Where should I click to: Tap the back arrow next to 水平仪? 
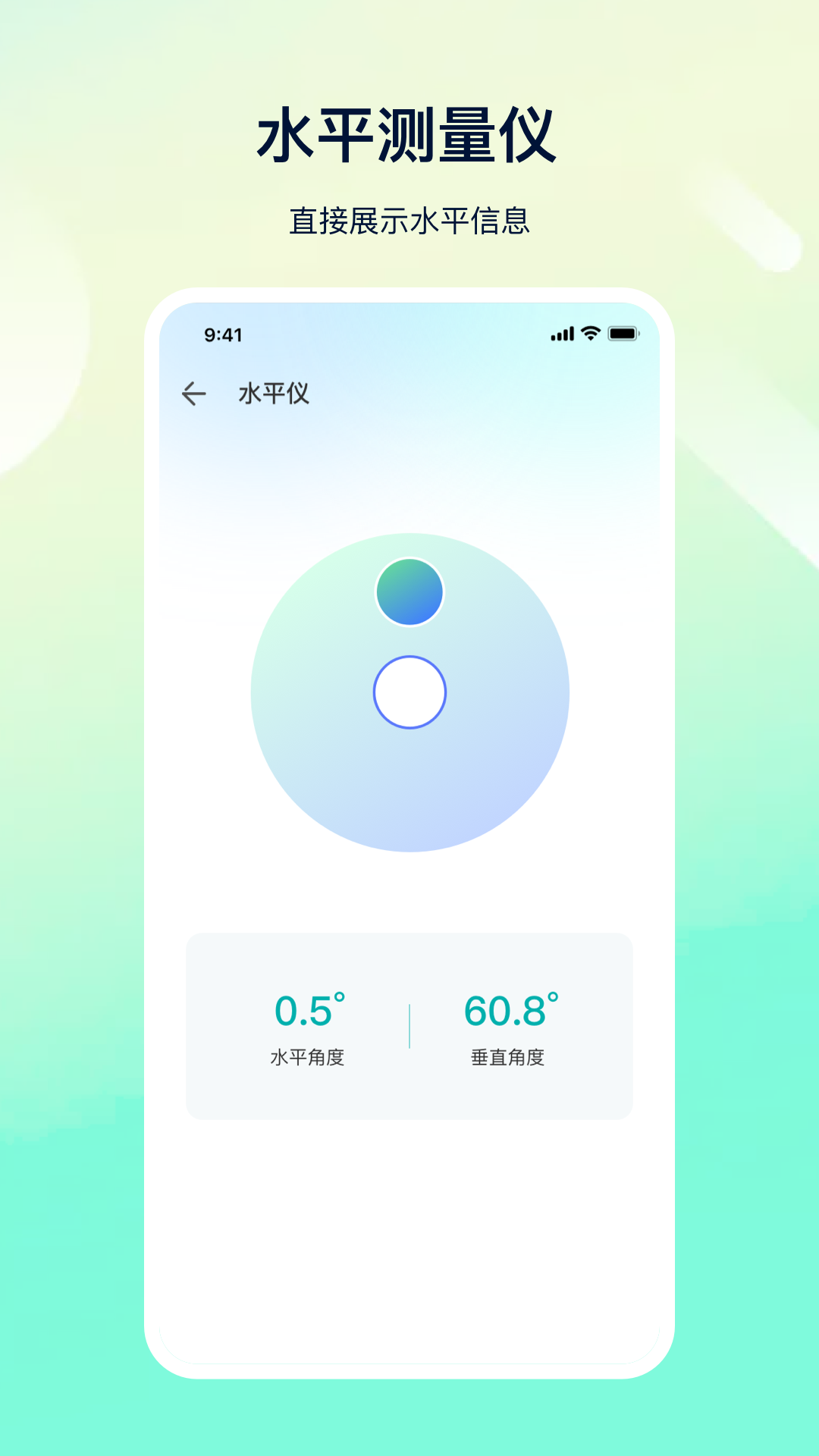(194, 393)
